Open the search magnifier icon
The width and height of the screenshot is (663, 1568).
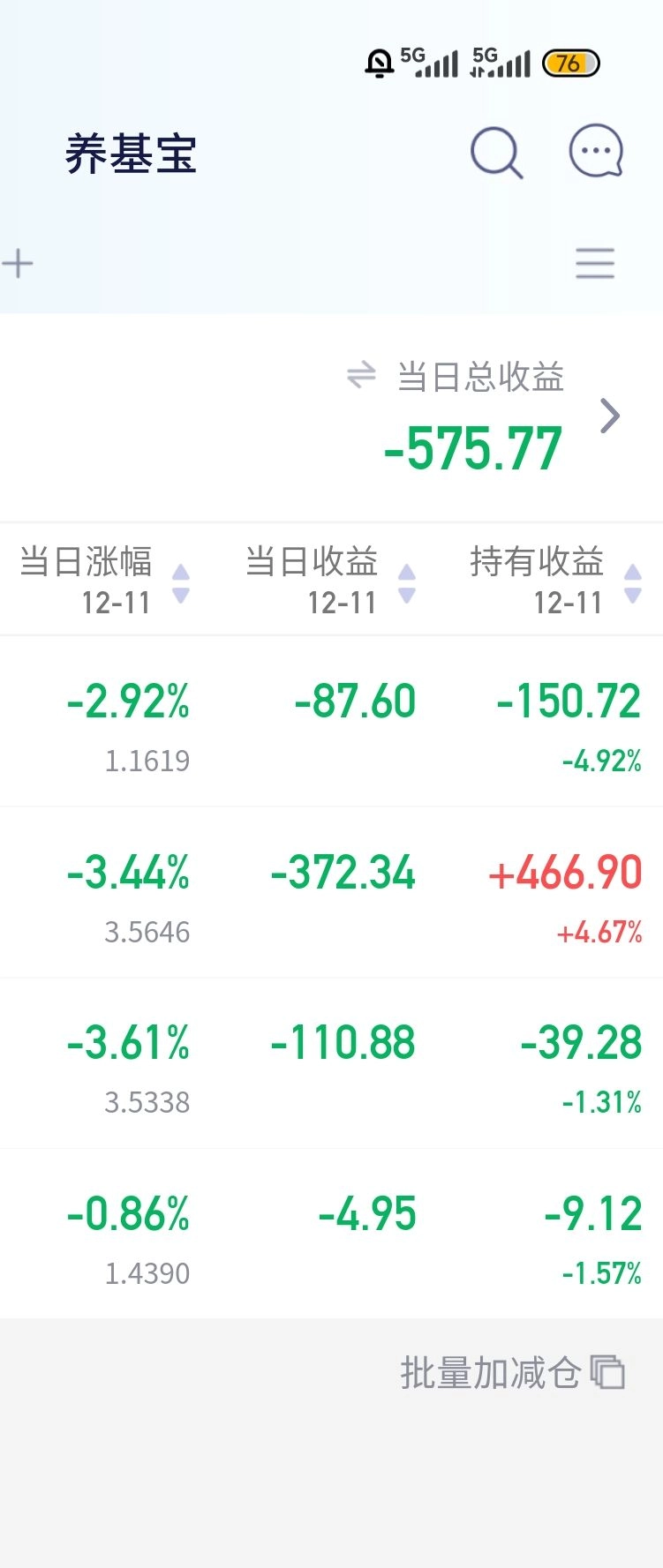pos(496,153)
